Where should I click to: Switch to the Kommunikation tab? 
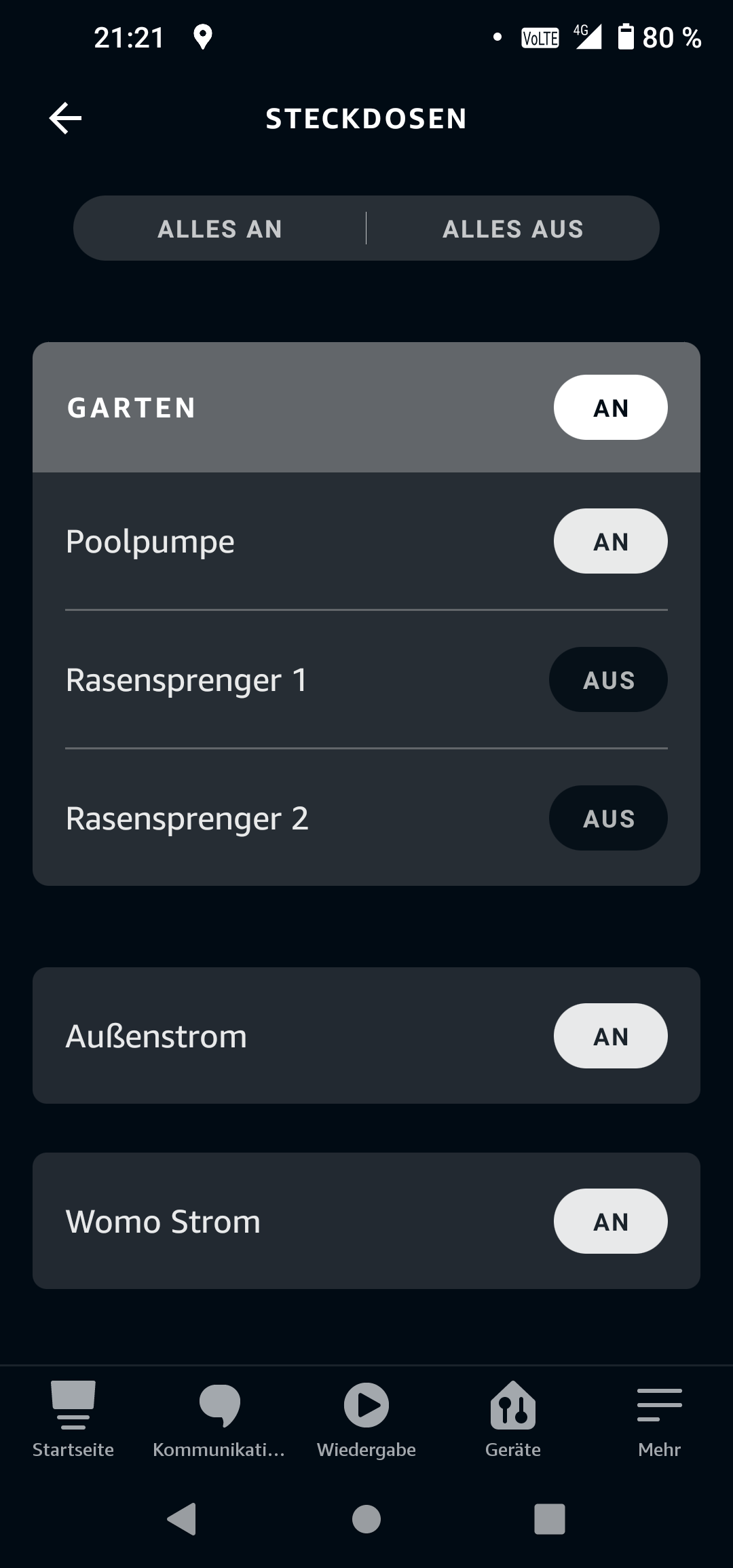(219, 1419)
